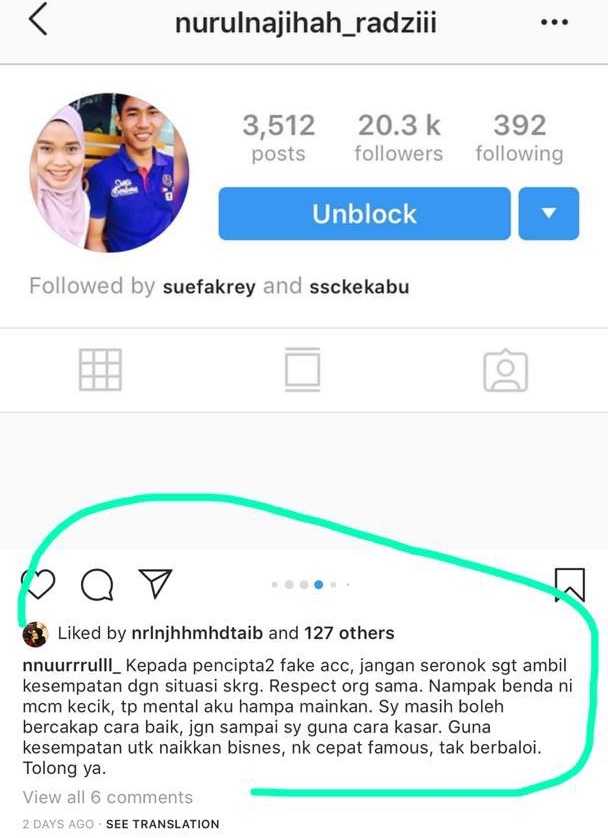Tap the blue Unblock button
The width and height of the screenshot is (608, 838).
pyautogui.click(x=364, y=214)
